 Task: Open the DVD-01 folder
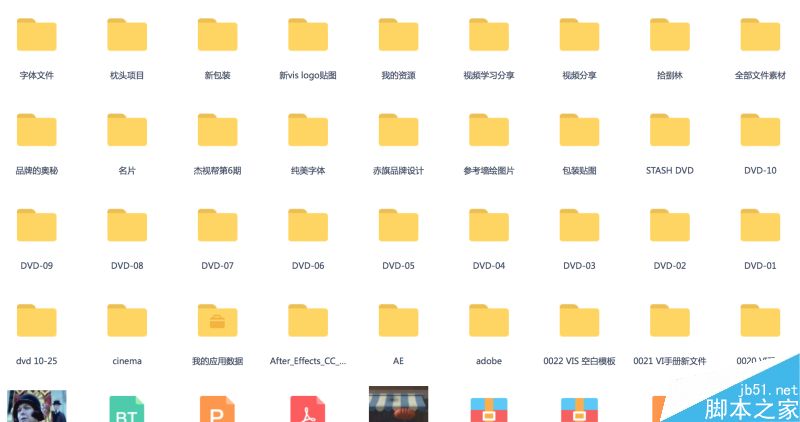coord(760,226)
